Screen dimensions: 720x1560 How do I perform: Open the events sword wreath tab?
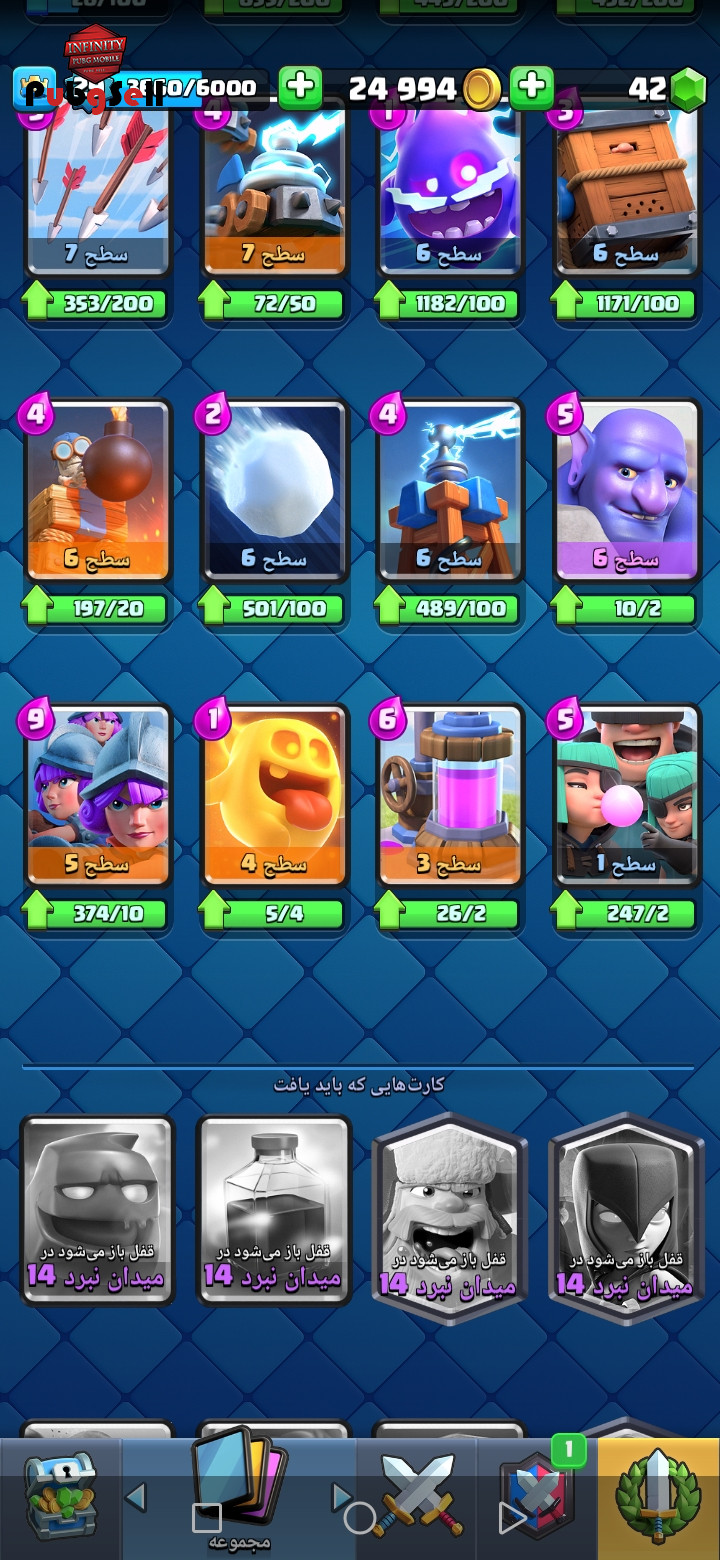click(x=658, y=1497)
